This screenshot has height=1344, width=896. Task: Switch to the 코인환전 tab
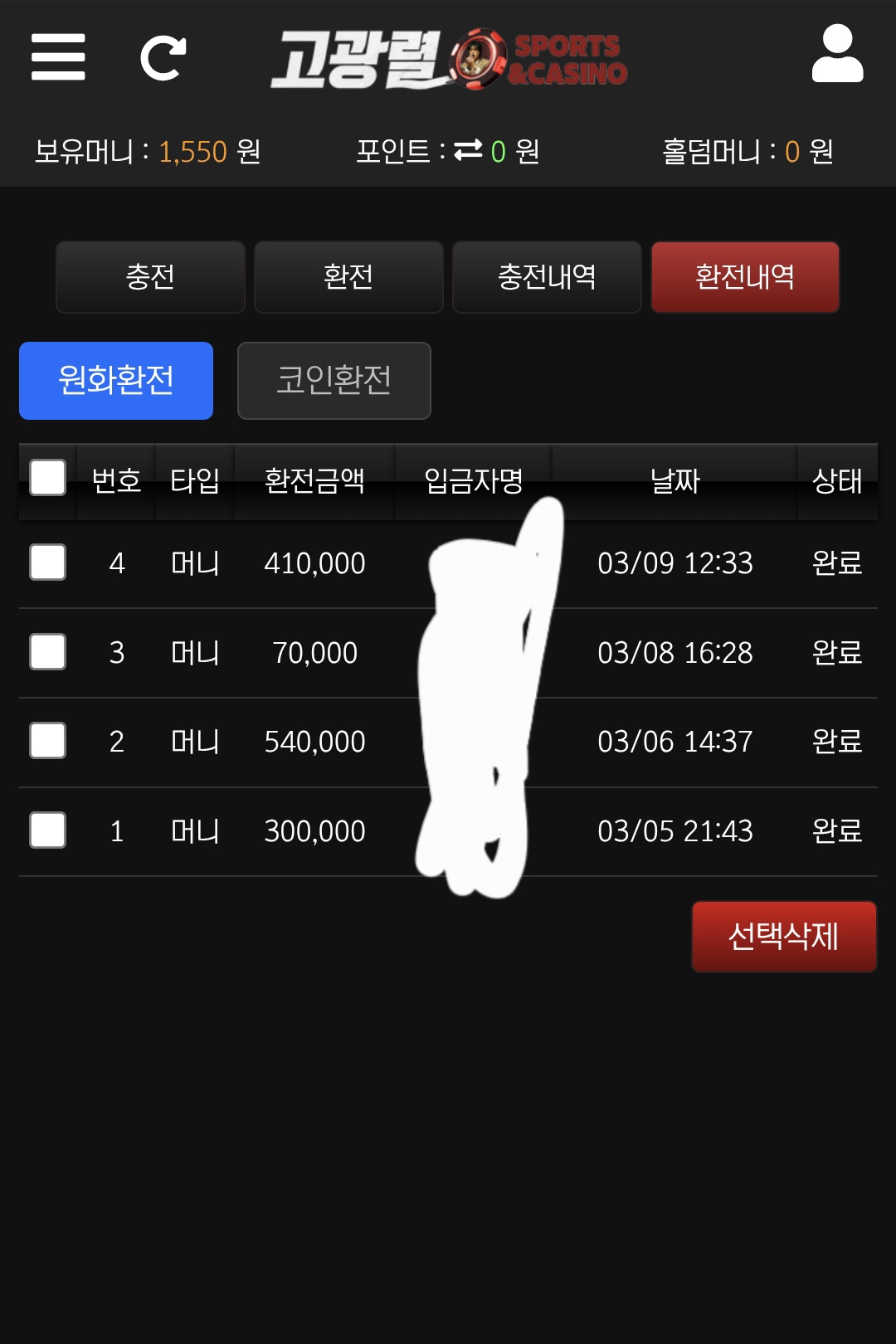334,381
